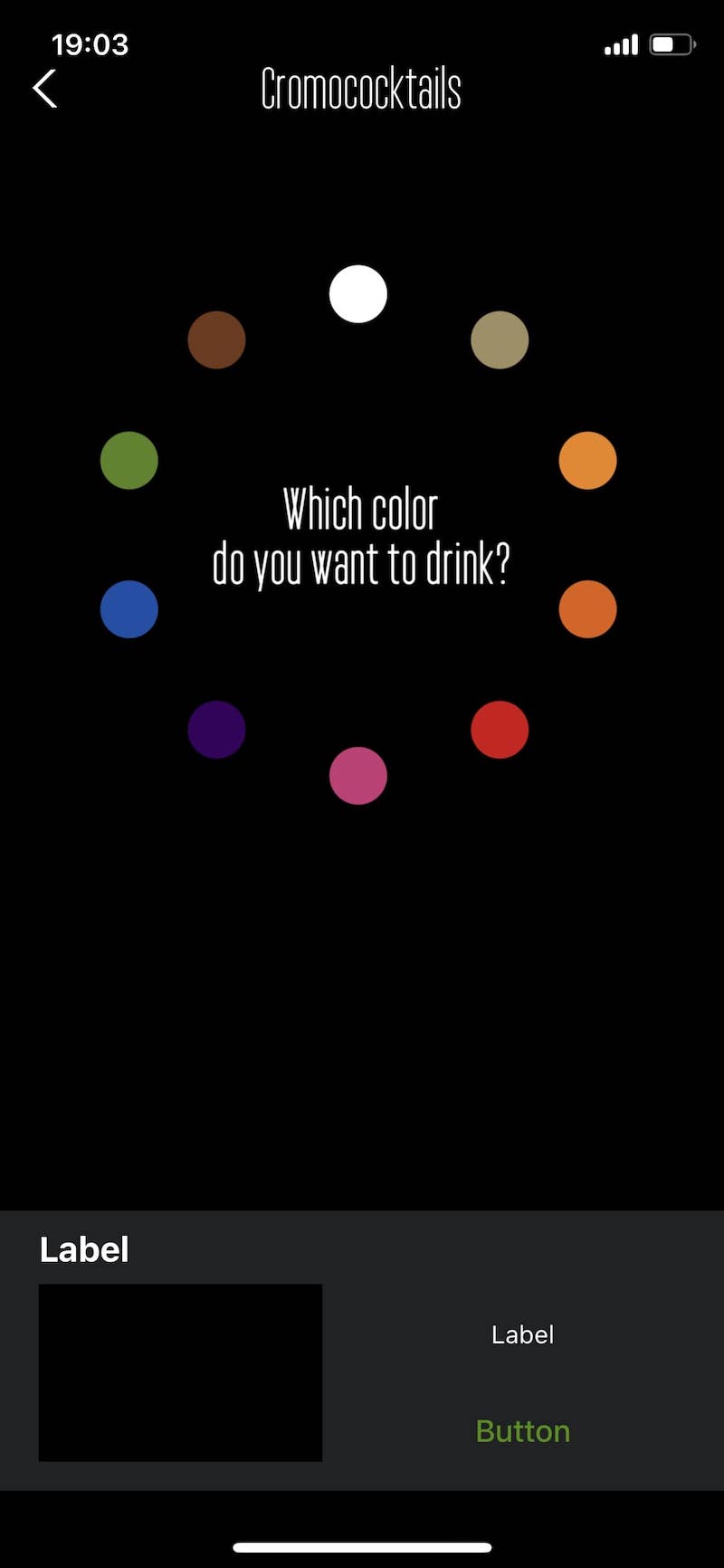Screen dimensions: 724x1568
Task: Choose the blue color dot
Action: click(x=129, y=609)
